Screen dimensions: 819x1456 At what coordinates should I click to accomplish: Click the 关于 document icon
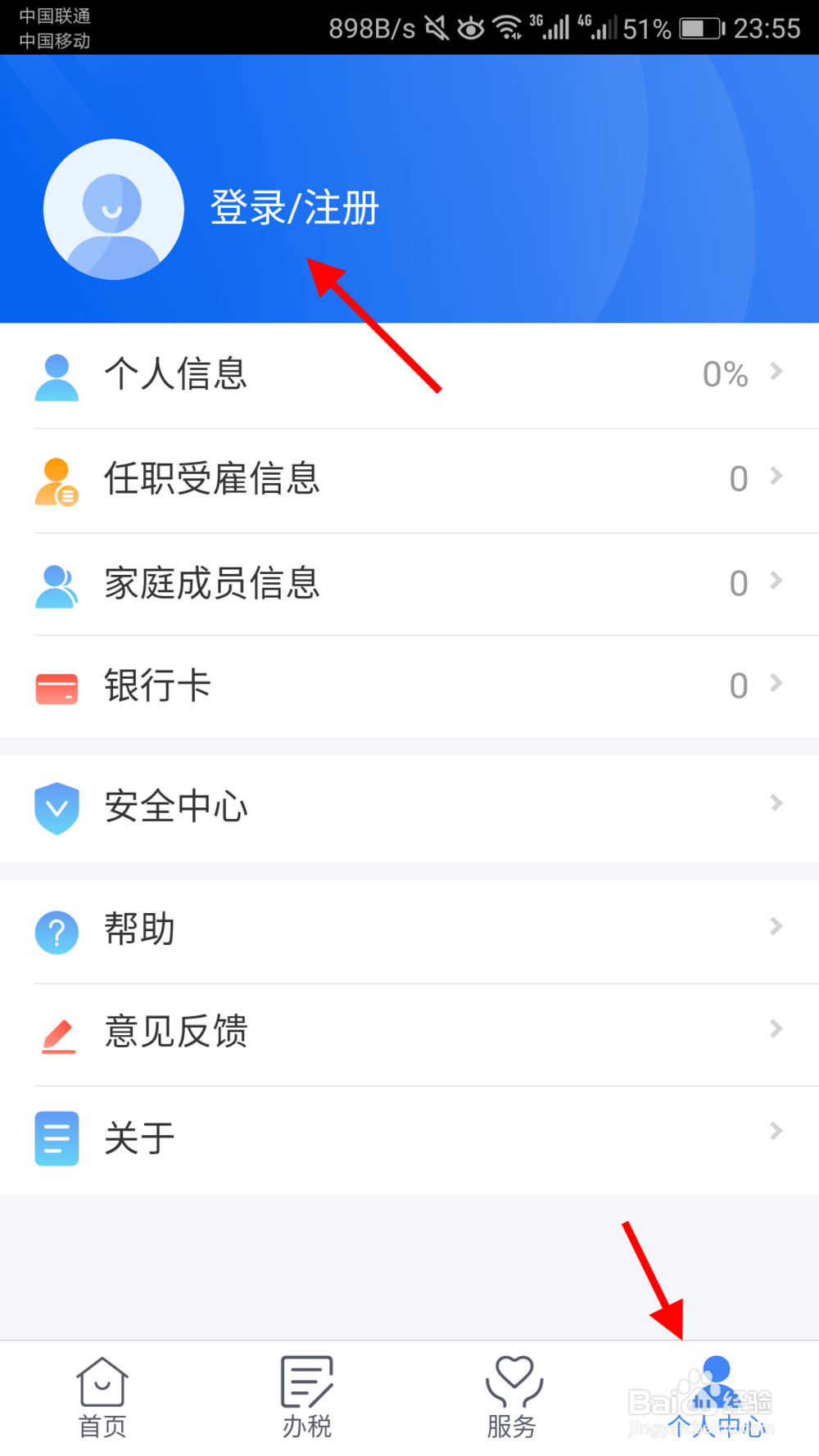[56, 1138]
